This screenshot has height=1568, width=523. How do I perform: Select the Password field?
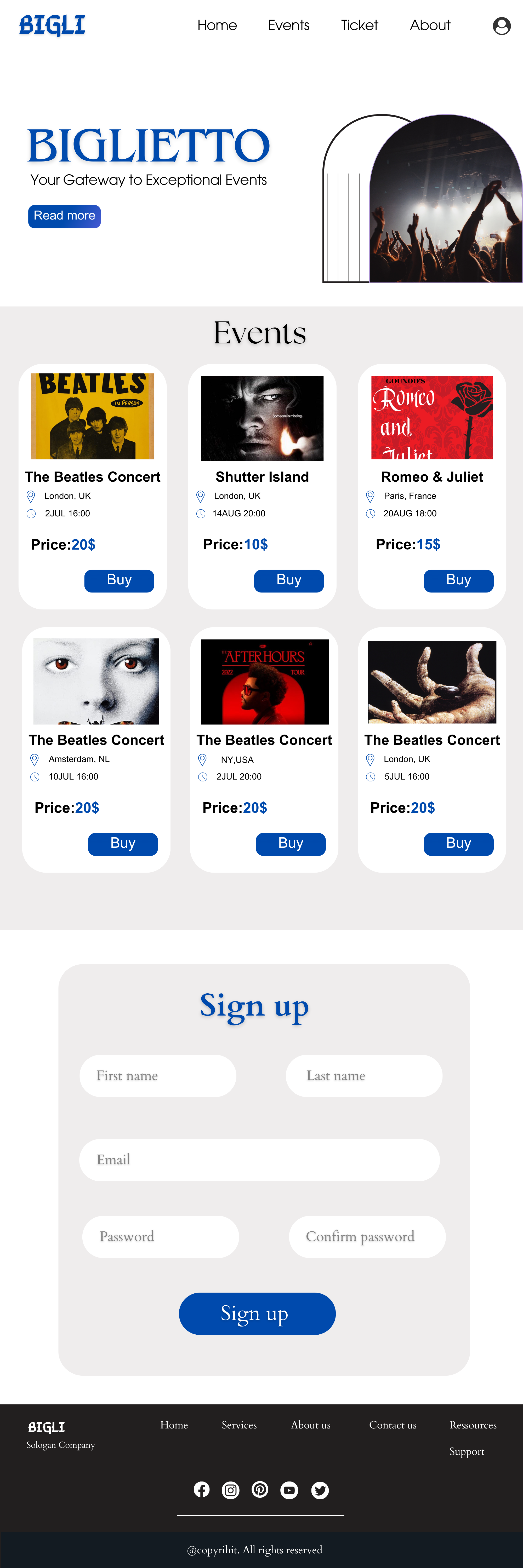click(160, 1236)
